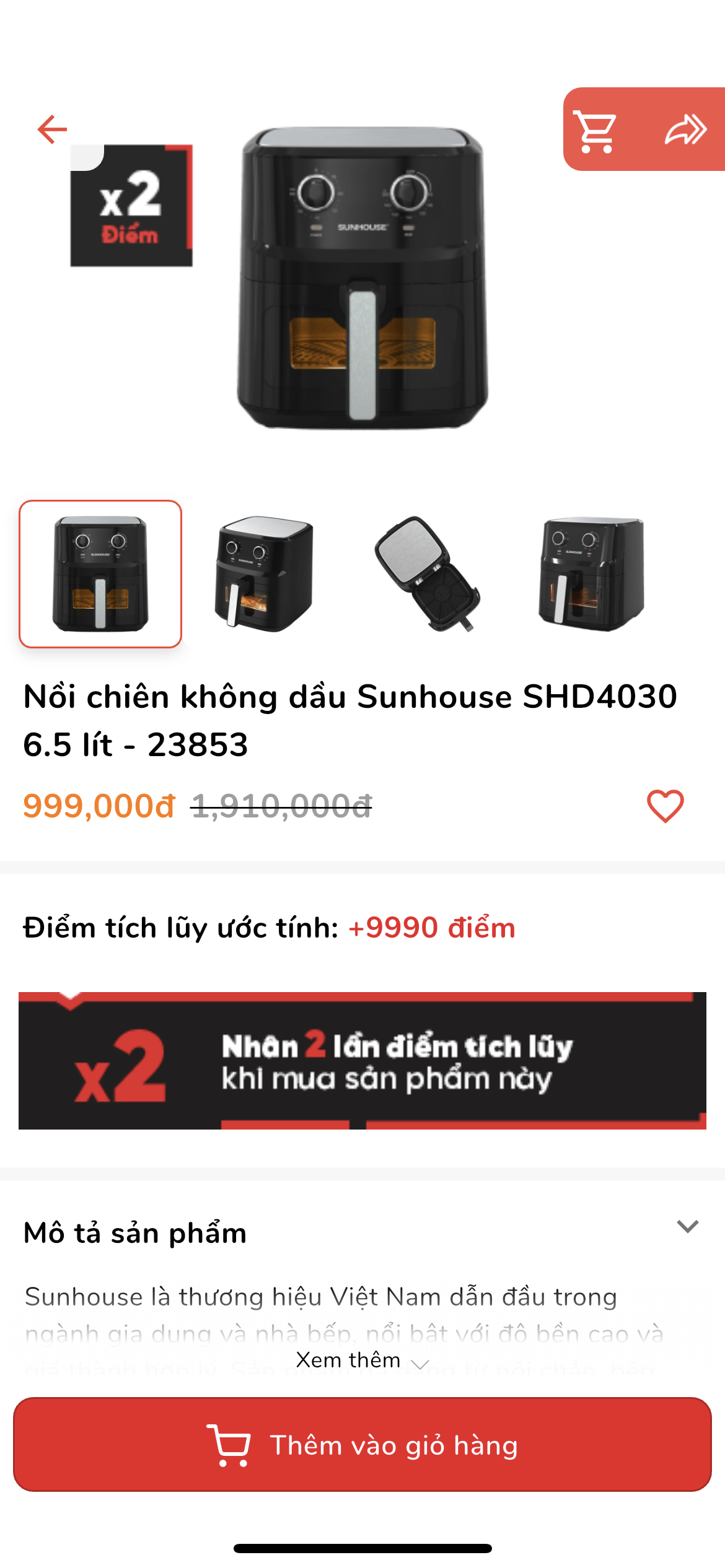Tap Xem thêm to read full description
Viewport: 725px width, 1568px height.
[x=362, y=1360]
